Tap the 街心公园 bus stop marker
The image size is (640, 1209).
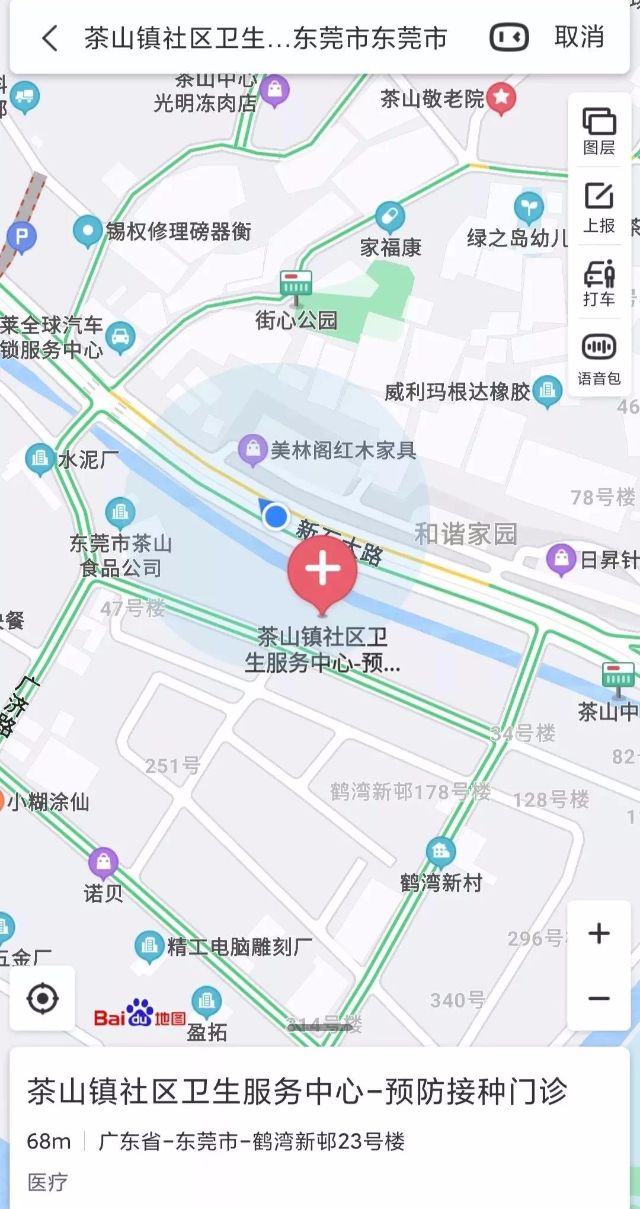click(x=296, y=285)
